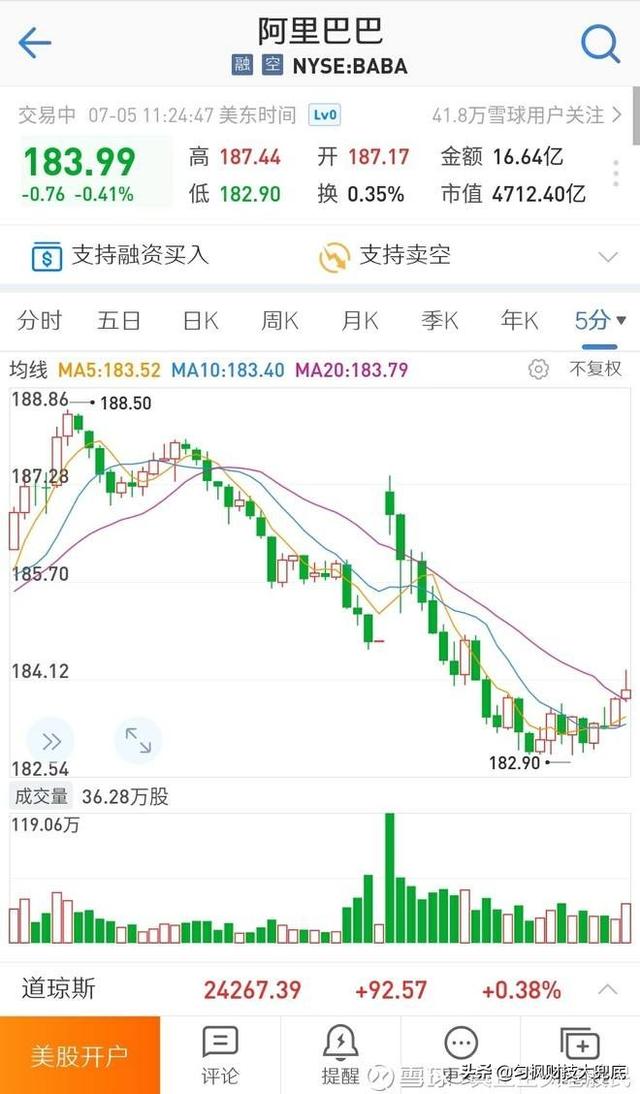Open the search magnifier icon

600,43
